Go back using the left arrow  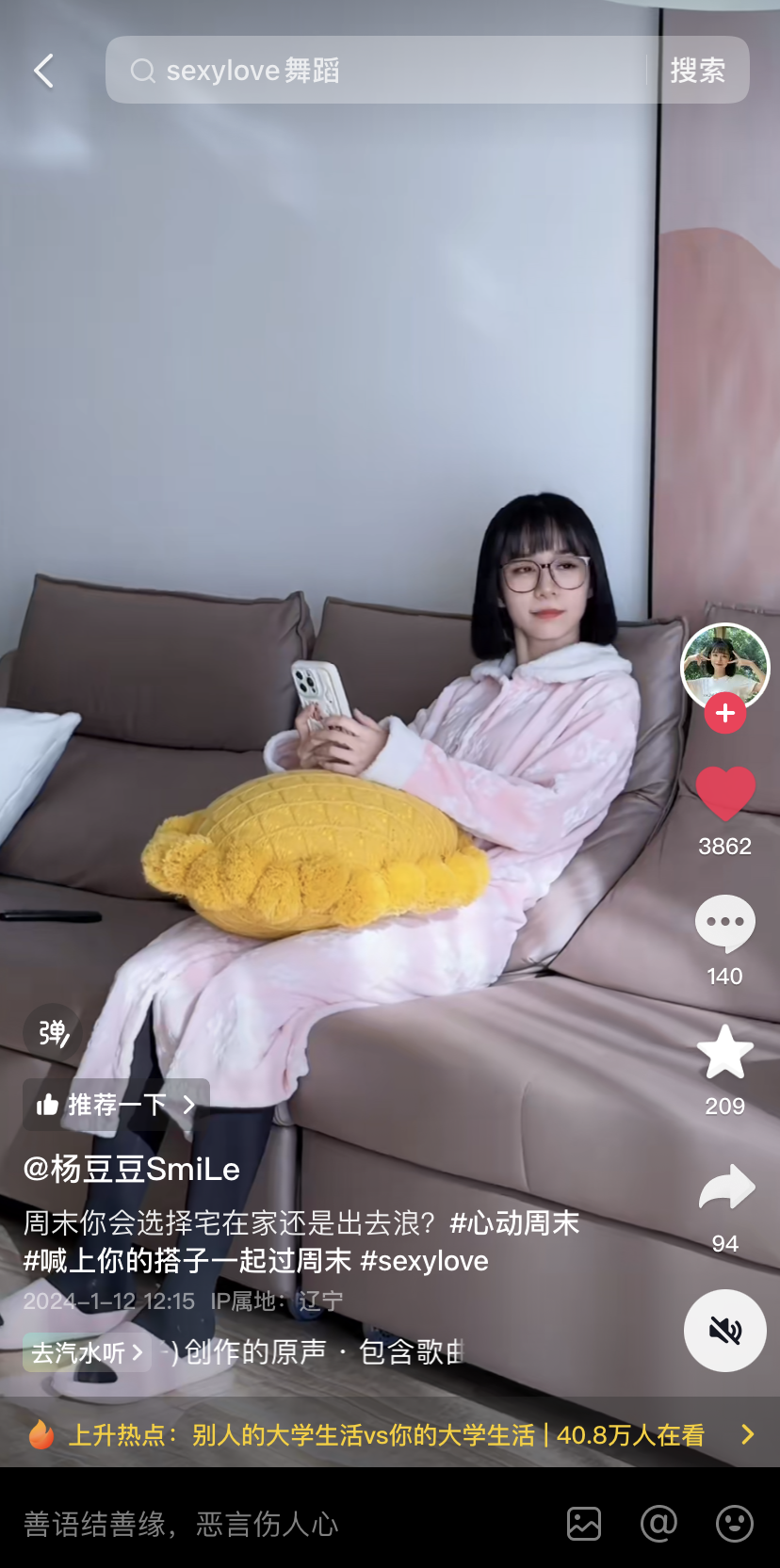coord(41,70)
